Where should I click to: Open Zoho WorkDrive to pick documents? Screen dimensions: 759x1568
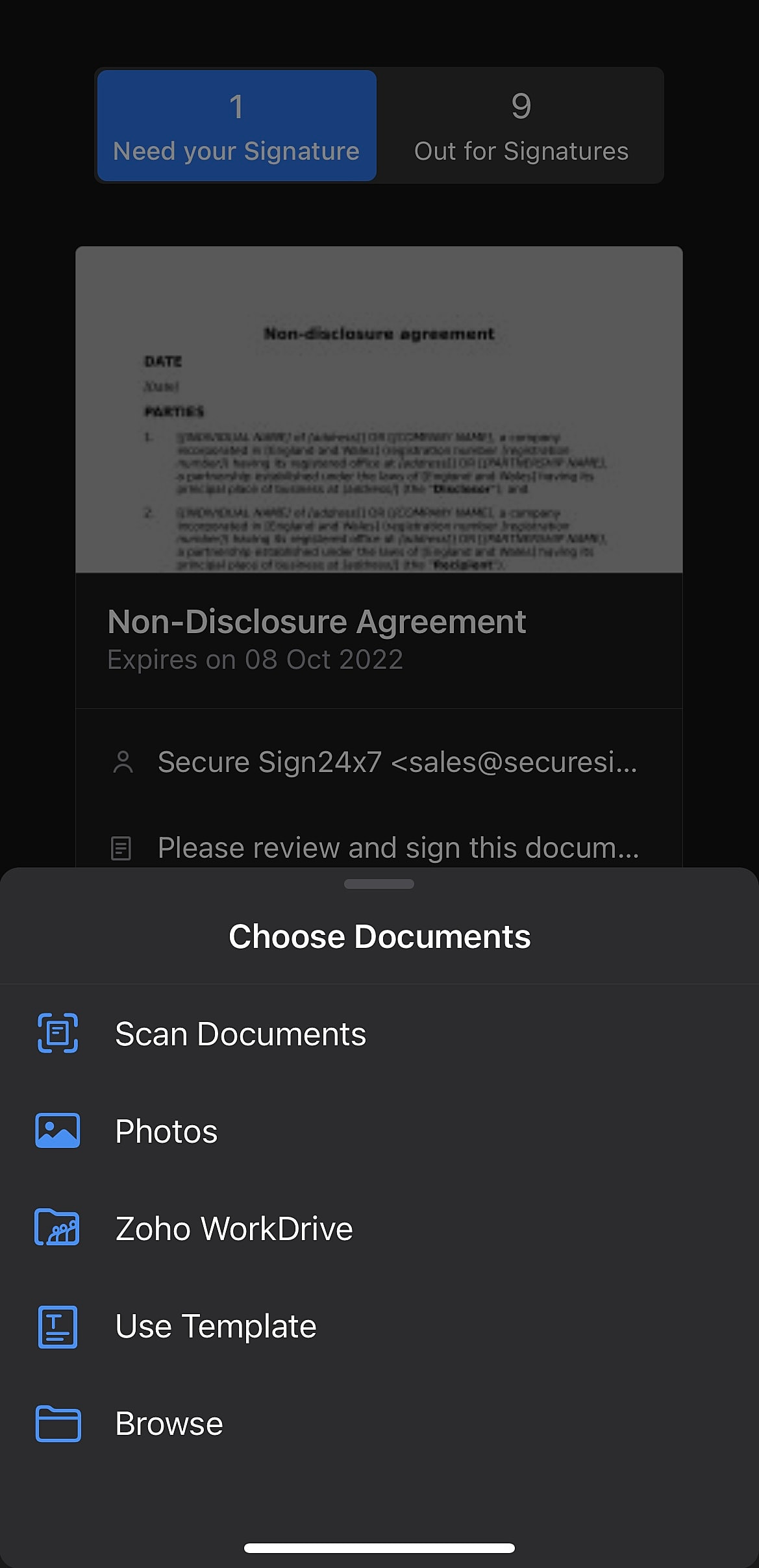tap(234, 1228)
